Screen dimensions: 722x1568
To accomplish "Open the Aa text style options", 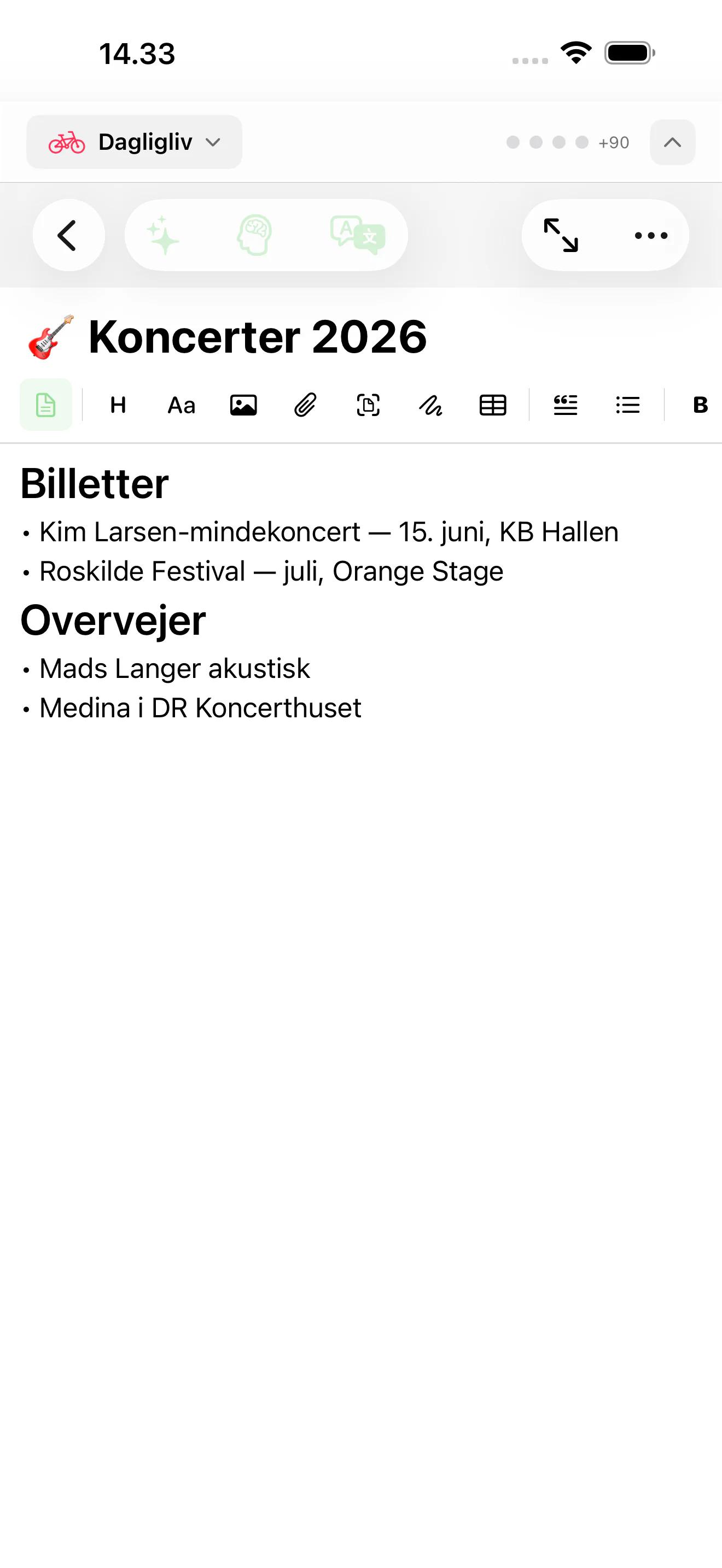I will 182,405.
